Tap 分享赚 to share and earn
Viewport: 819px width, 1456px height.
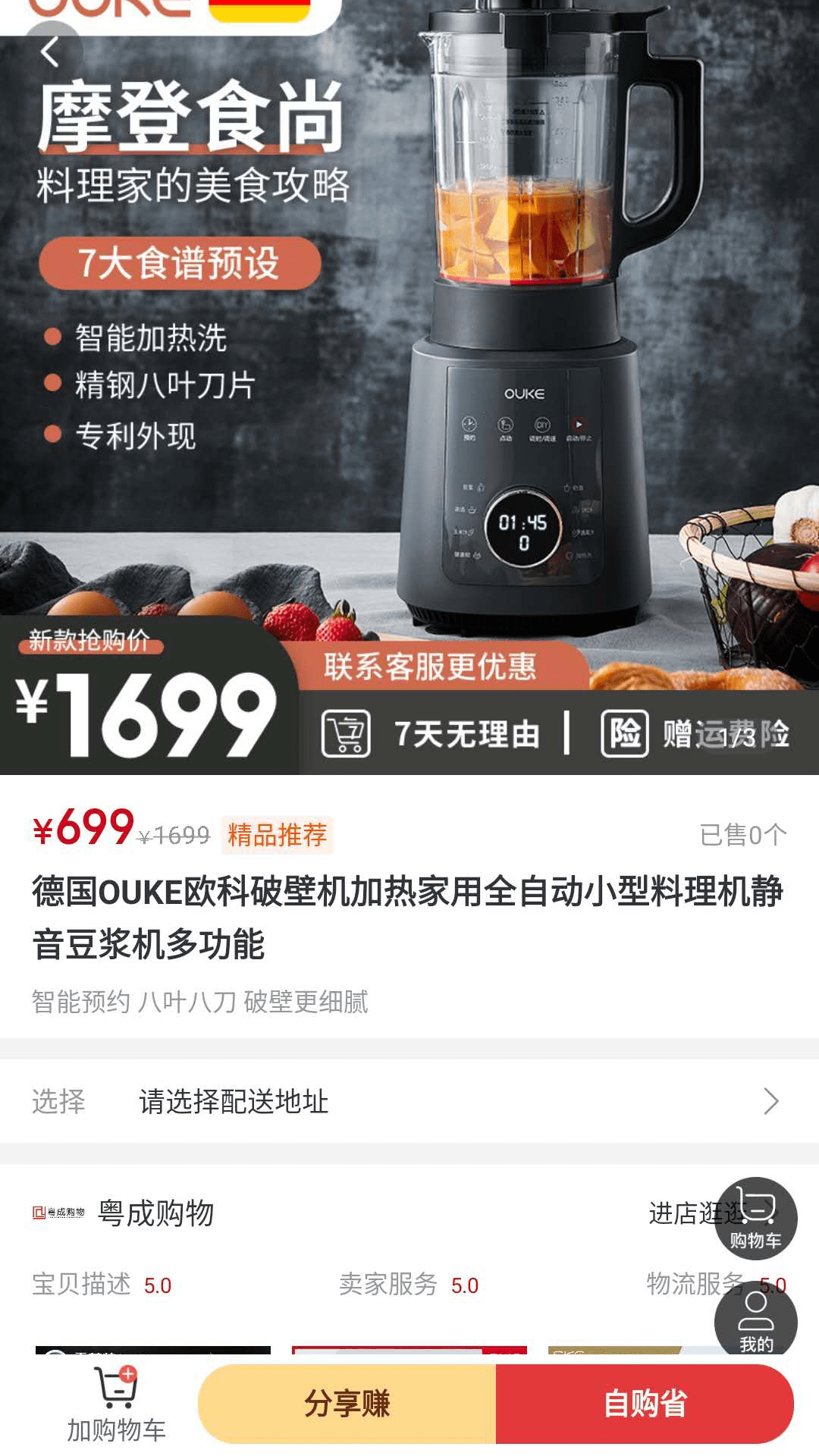pyautogui.click(x=347, y=1404)
